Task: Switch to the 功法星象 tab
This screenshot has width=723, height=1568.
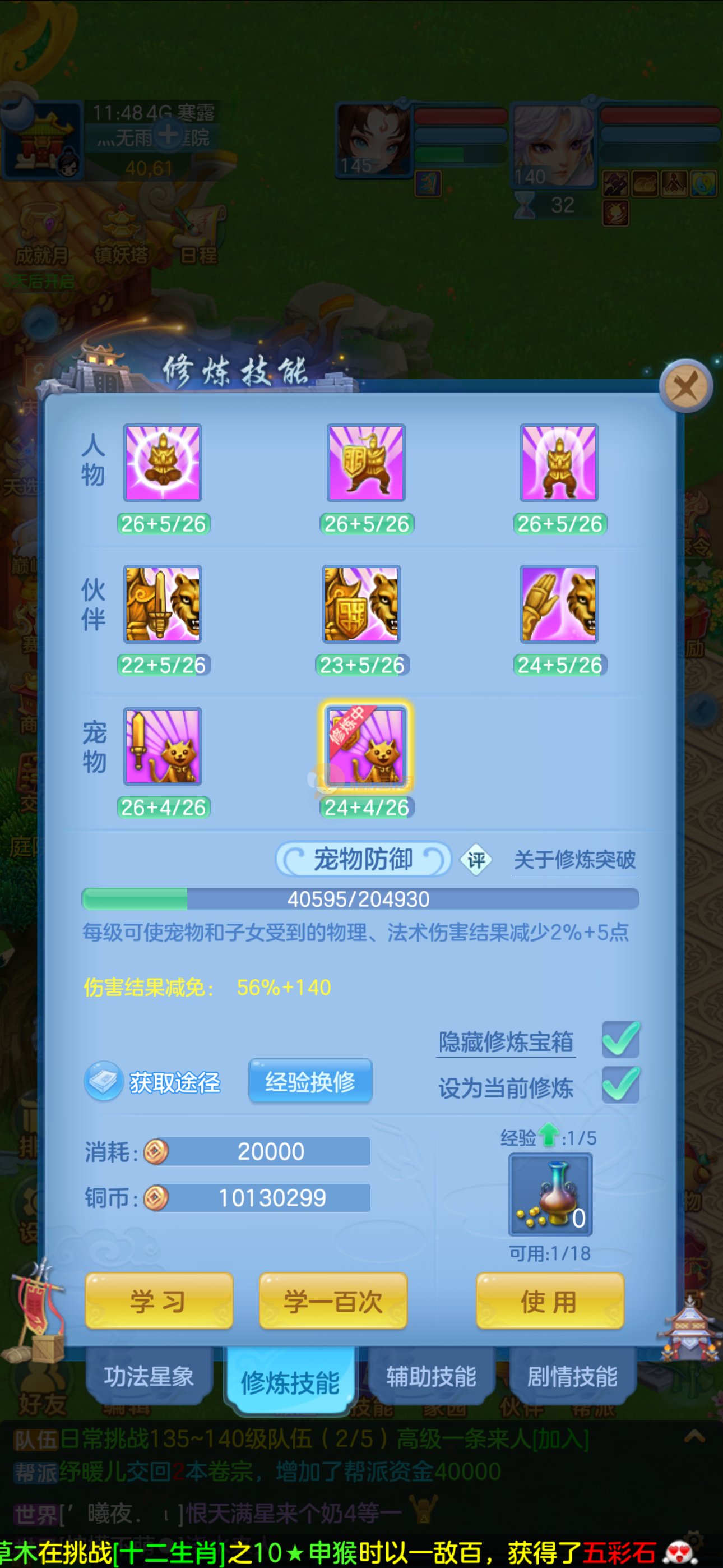Action: (x=149, y=1377)
